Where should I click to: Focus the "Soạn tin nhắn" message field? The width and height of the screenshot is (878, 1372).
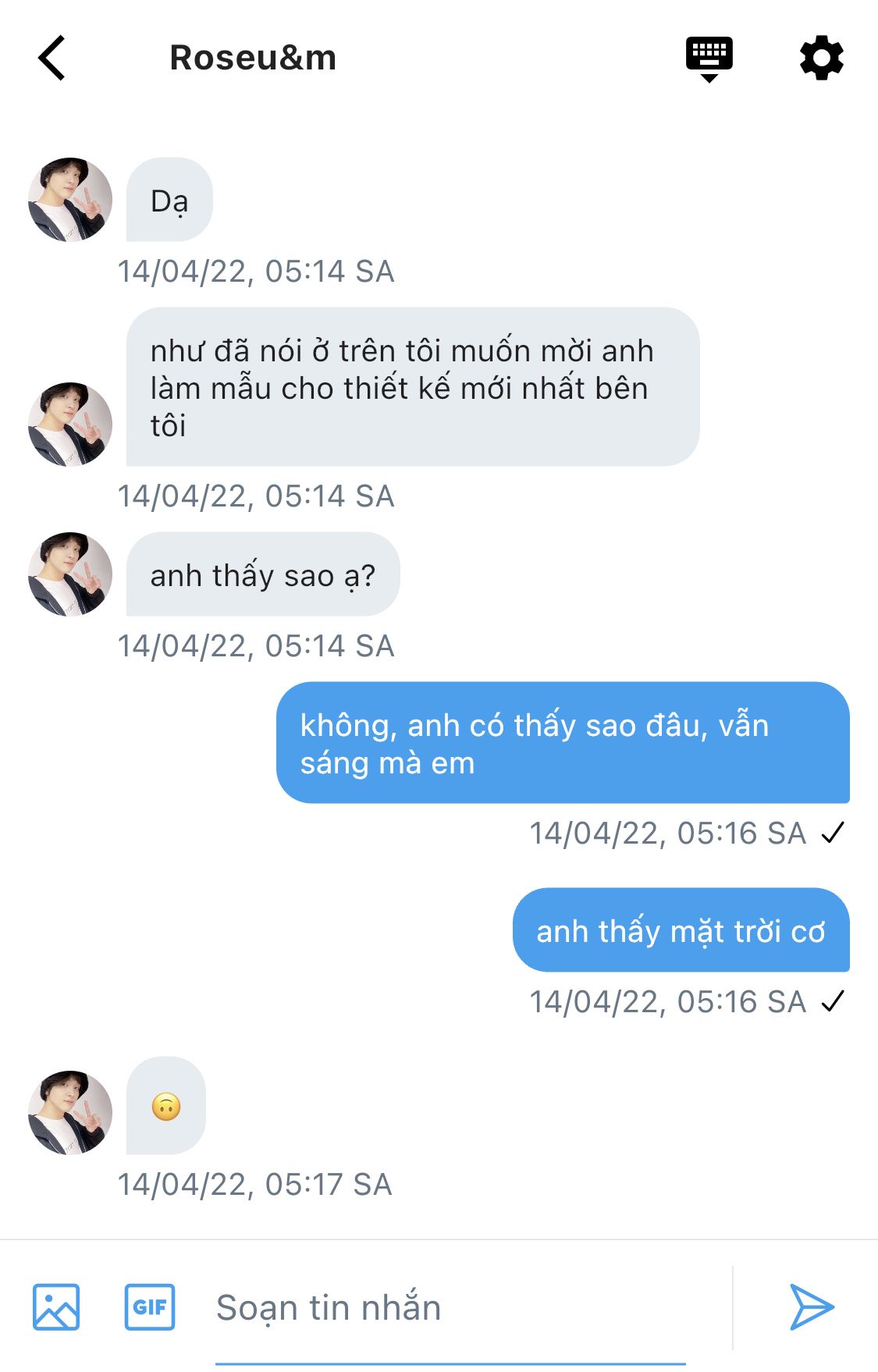pyautogui.click(x=450, y=1308)
